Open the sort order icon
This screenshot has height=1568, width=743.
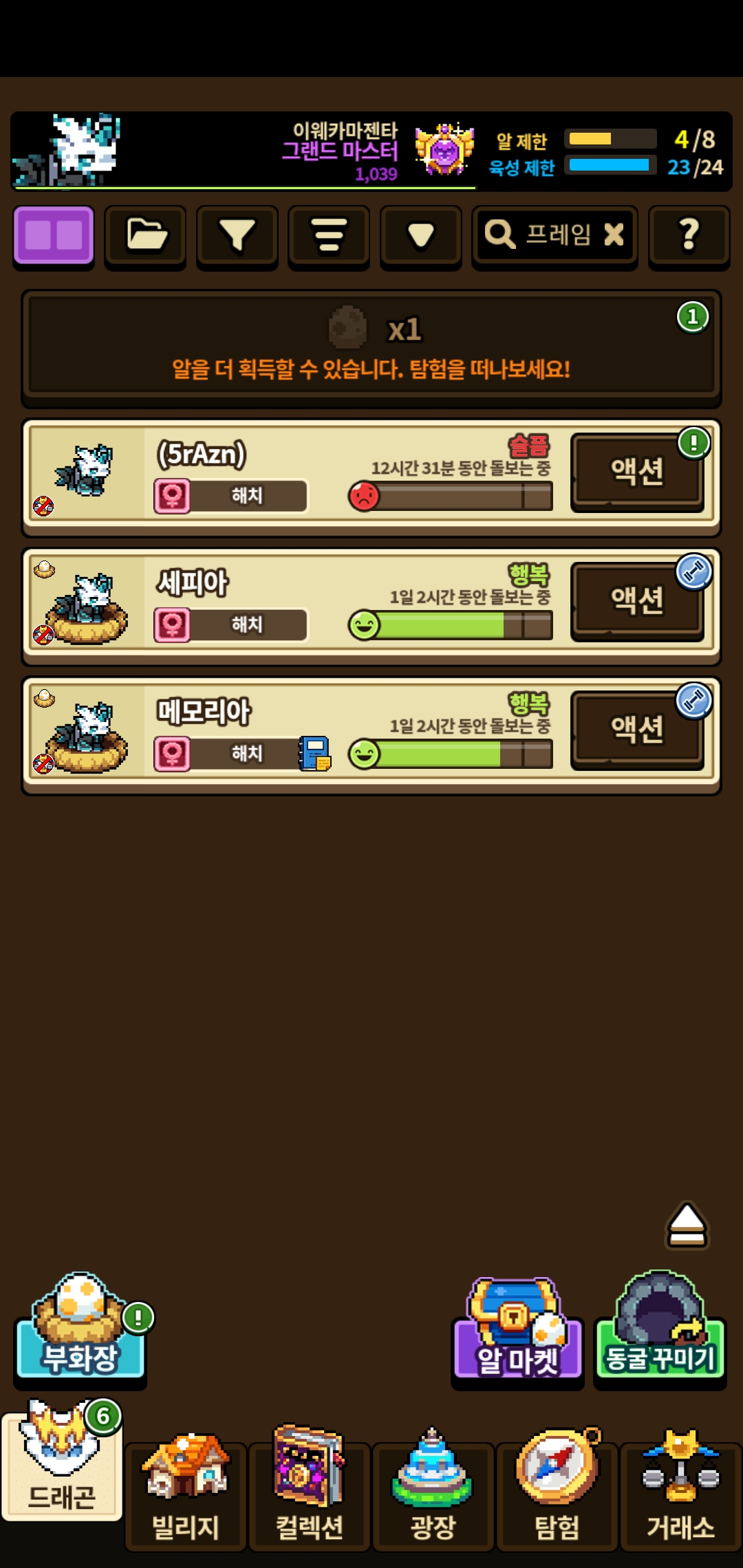click(x=329, y=236)
